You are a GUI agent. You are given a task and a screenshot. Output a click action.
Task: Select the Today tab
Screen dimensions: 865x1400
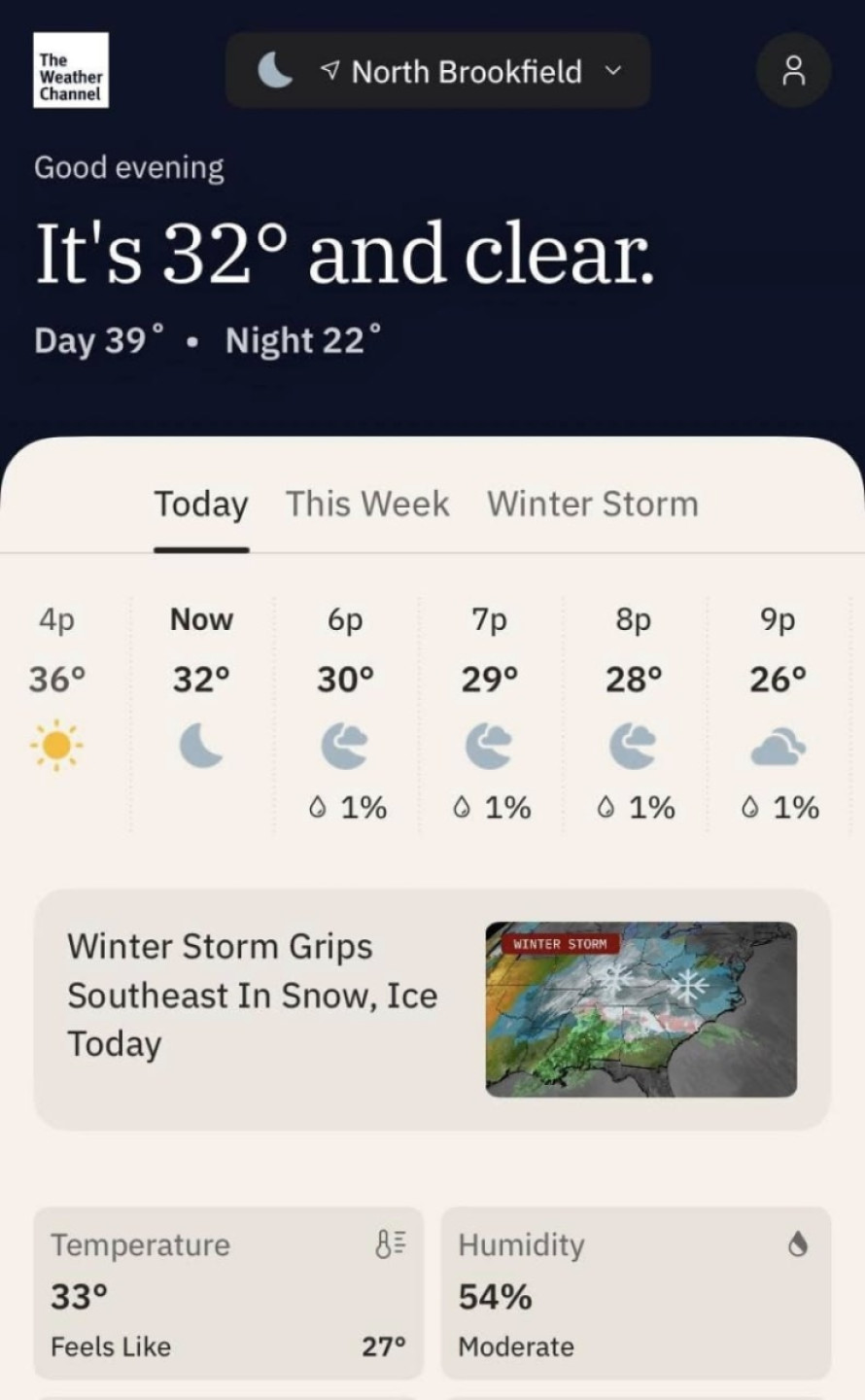[201, 504]
